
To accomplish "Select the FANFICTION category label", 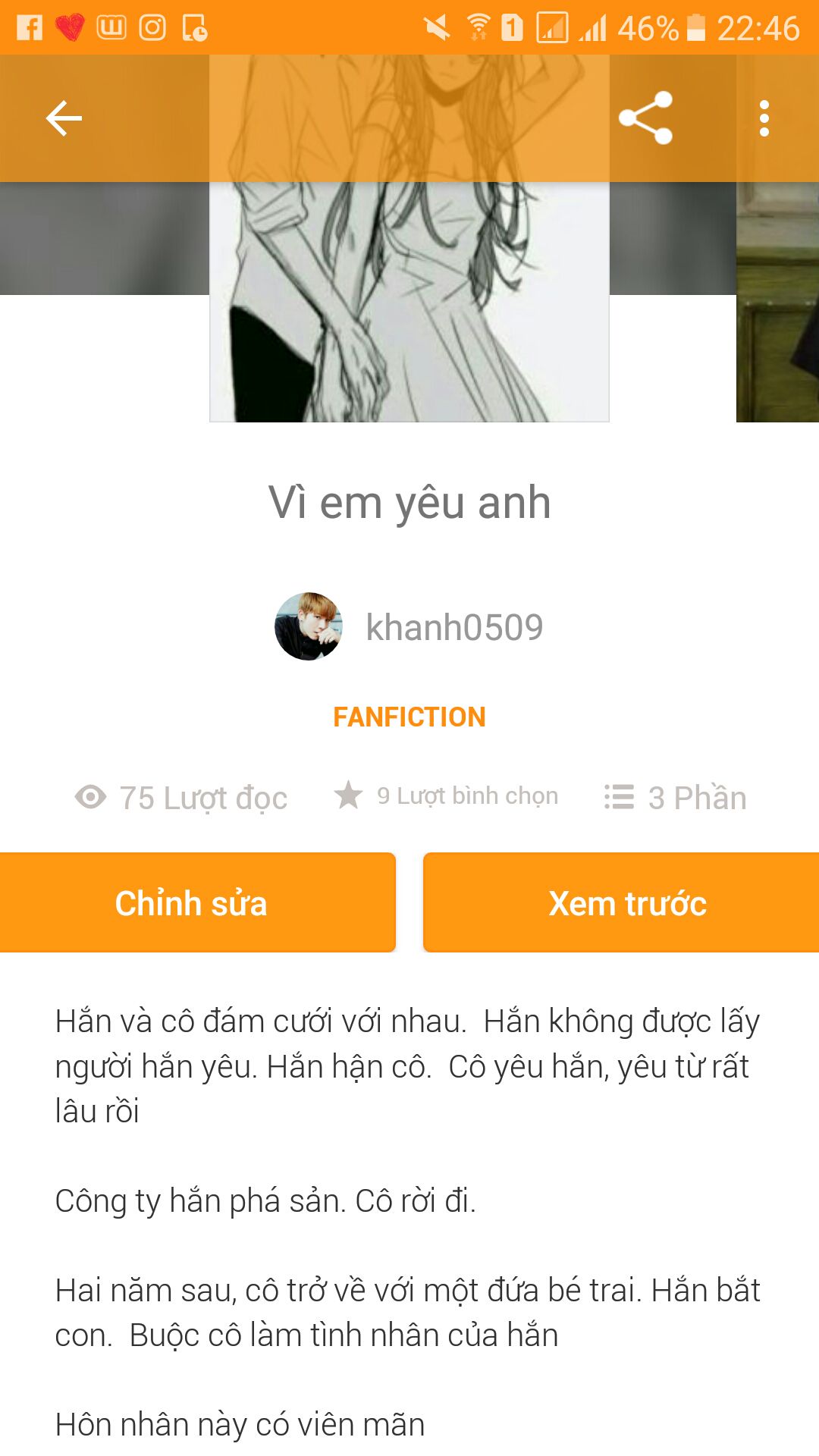I will point(409,717).
